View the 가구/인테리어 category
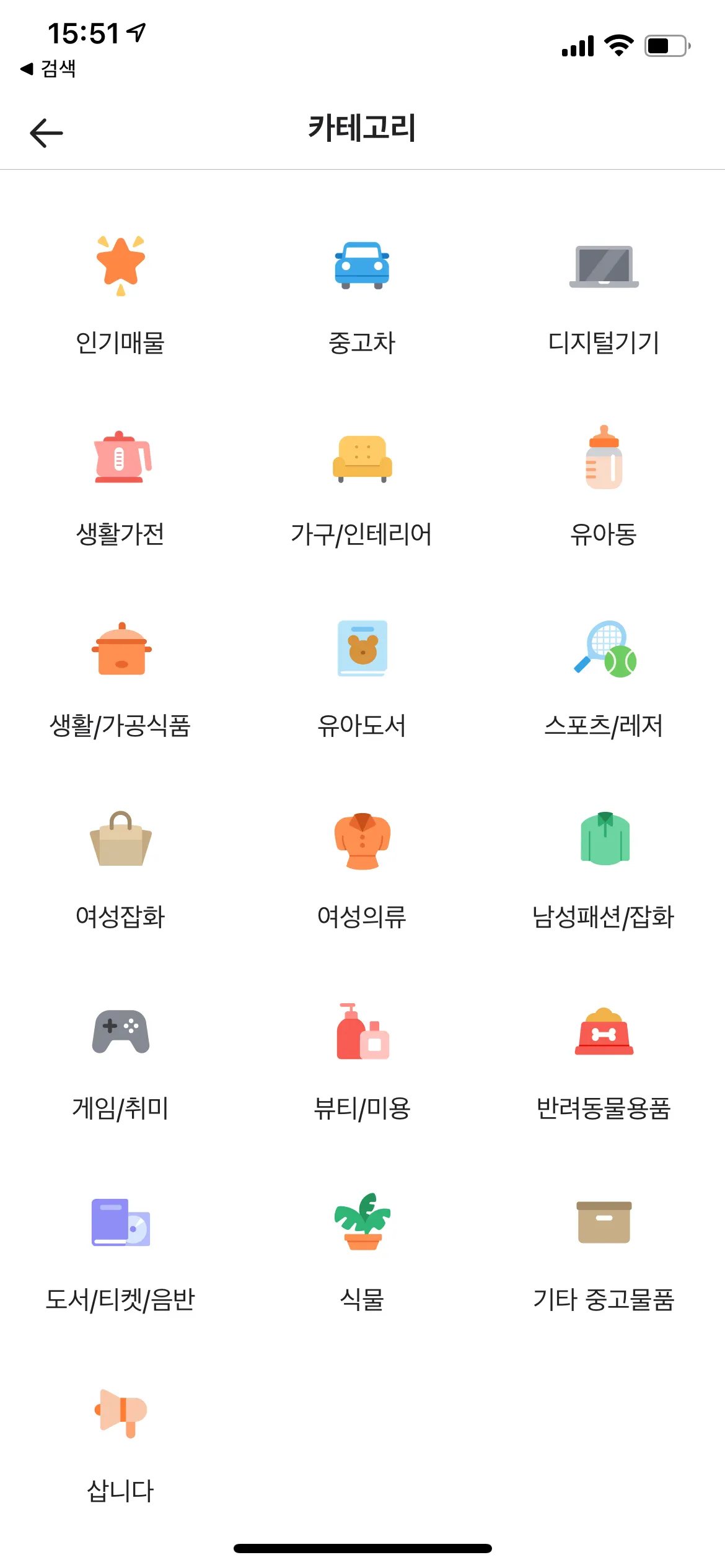 coord(362,486)
